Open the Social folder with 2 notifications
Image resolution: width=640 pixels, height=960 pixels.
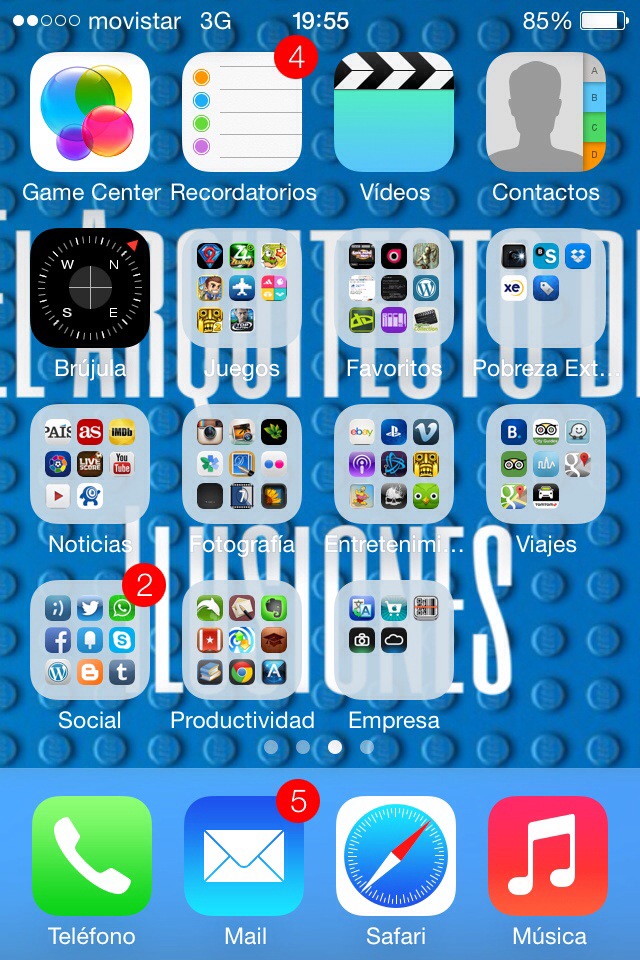pyautogui.click(x=90, y=640)
